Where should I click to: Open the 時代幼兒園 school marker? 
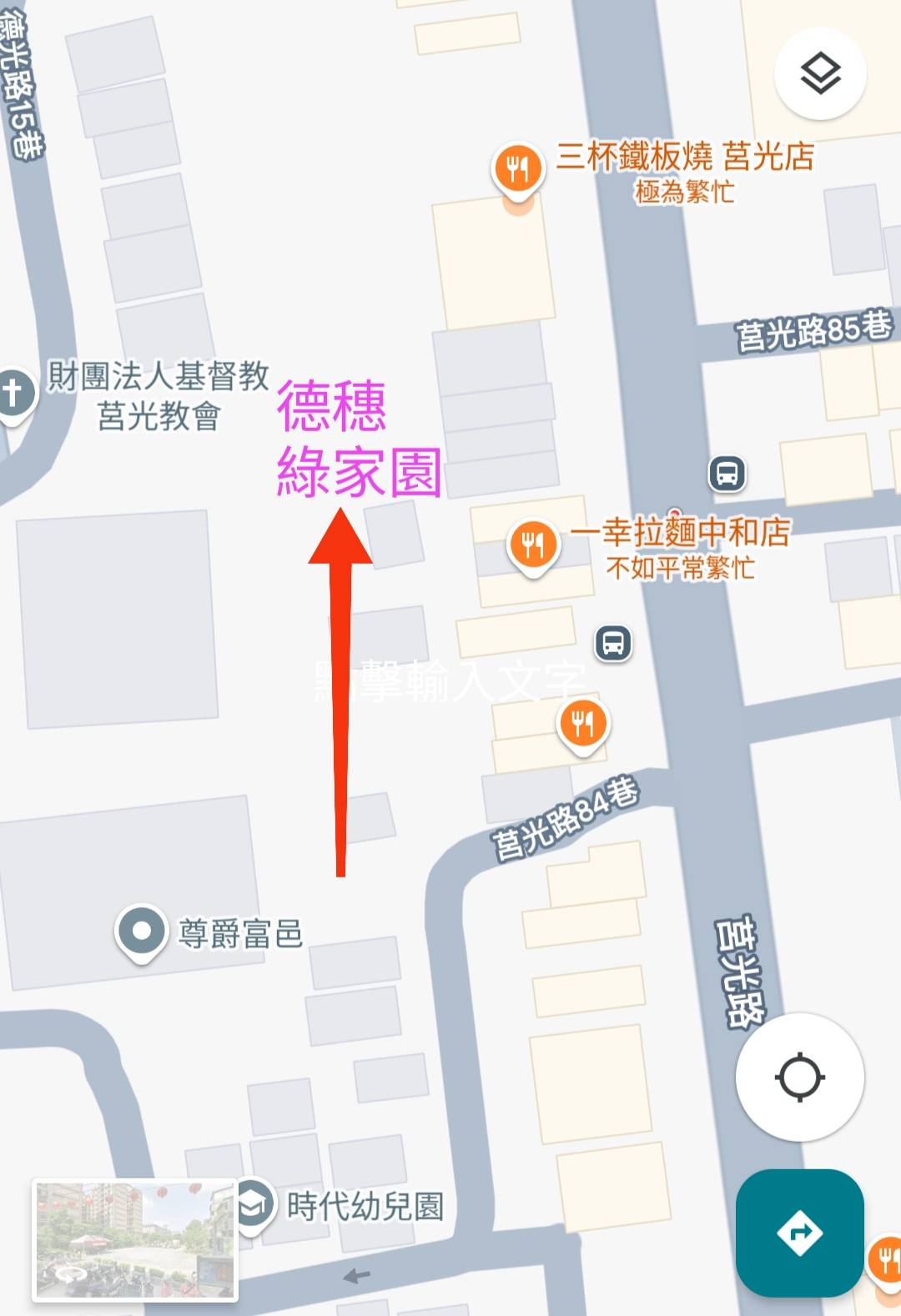254,1204
